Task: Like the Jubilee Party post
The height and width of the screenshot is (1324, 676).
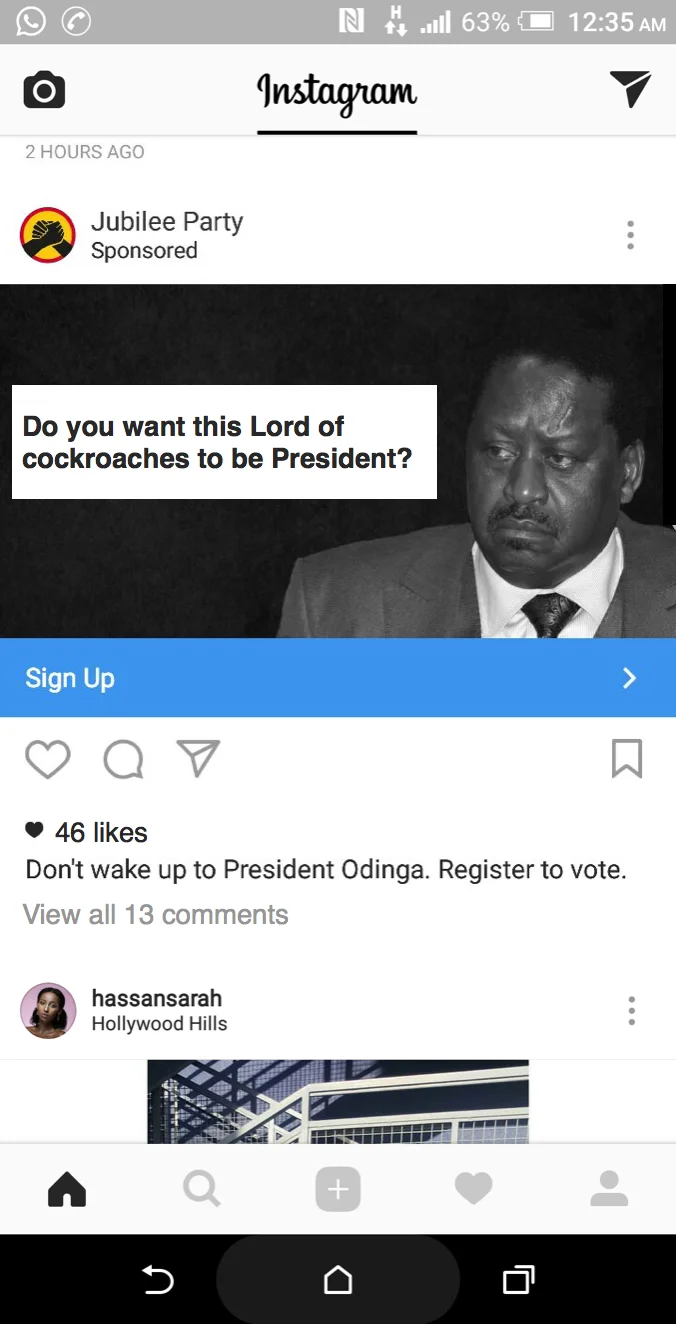Action: [x=48, y=760]
